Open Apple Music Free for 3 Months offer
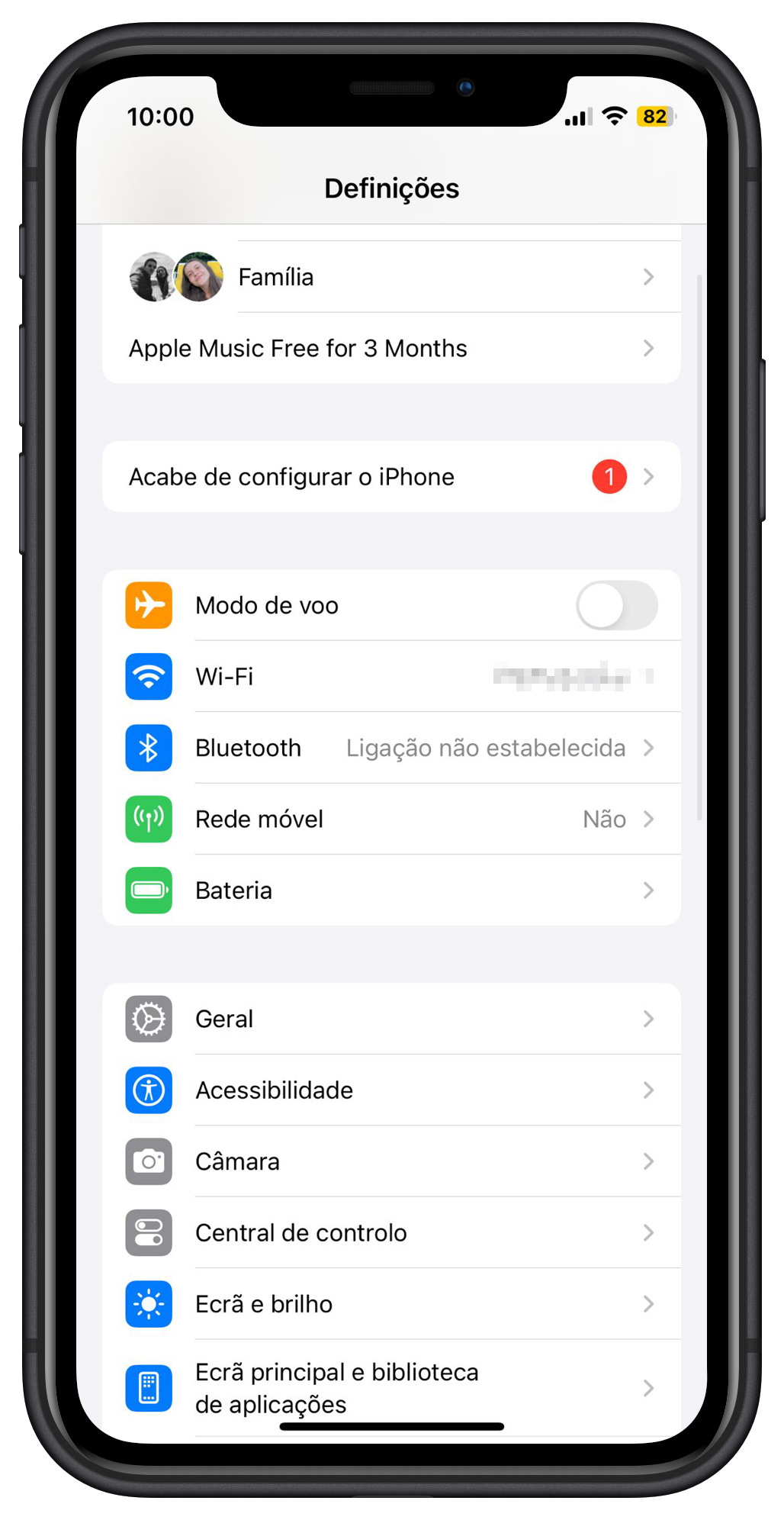The height and width of the screenshot is (1520, 784). point(390,349)
